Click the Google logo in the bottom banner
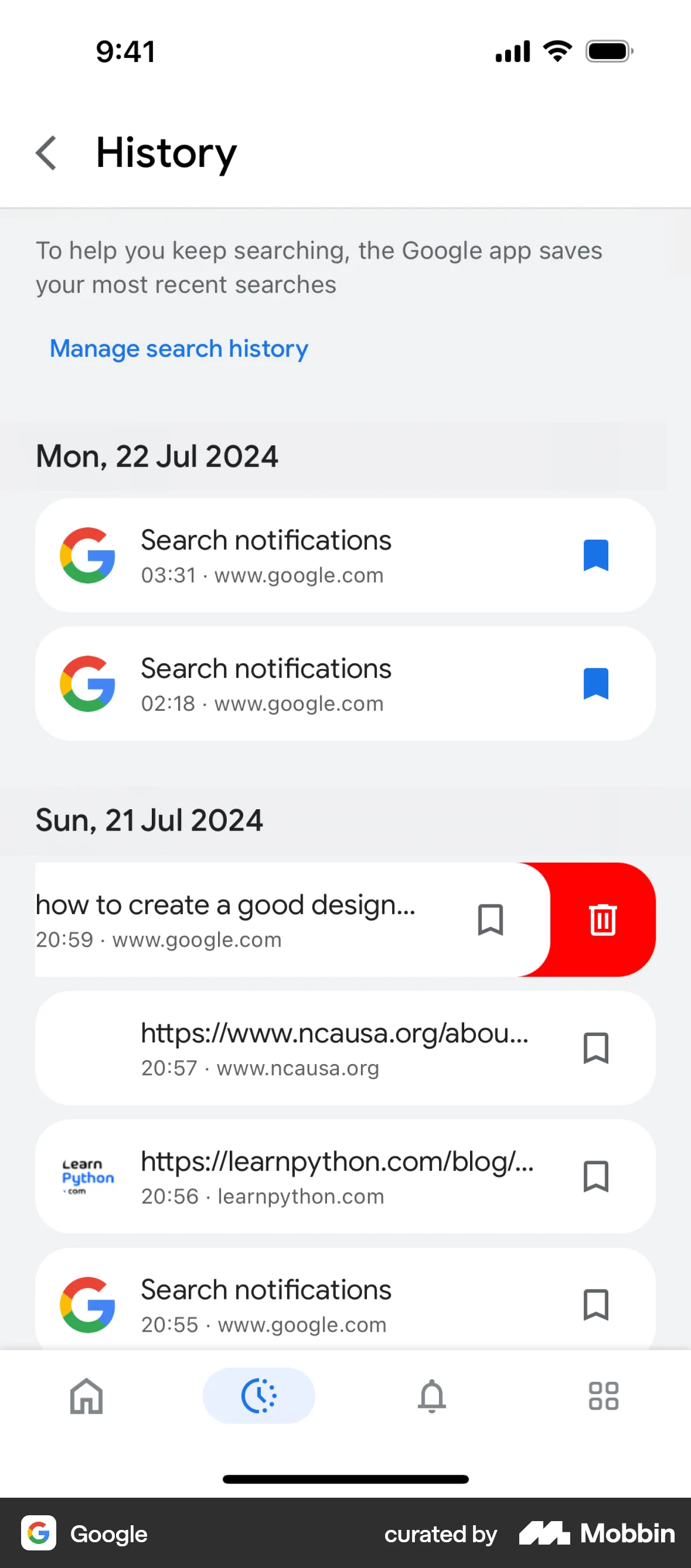 pos(39,1534)
